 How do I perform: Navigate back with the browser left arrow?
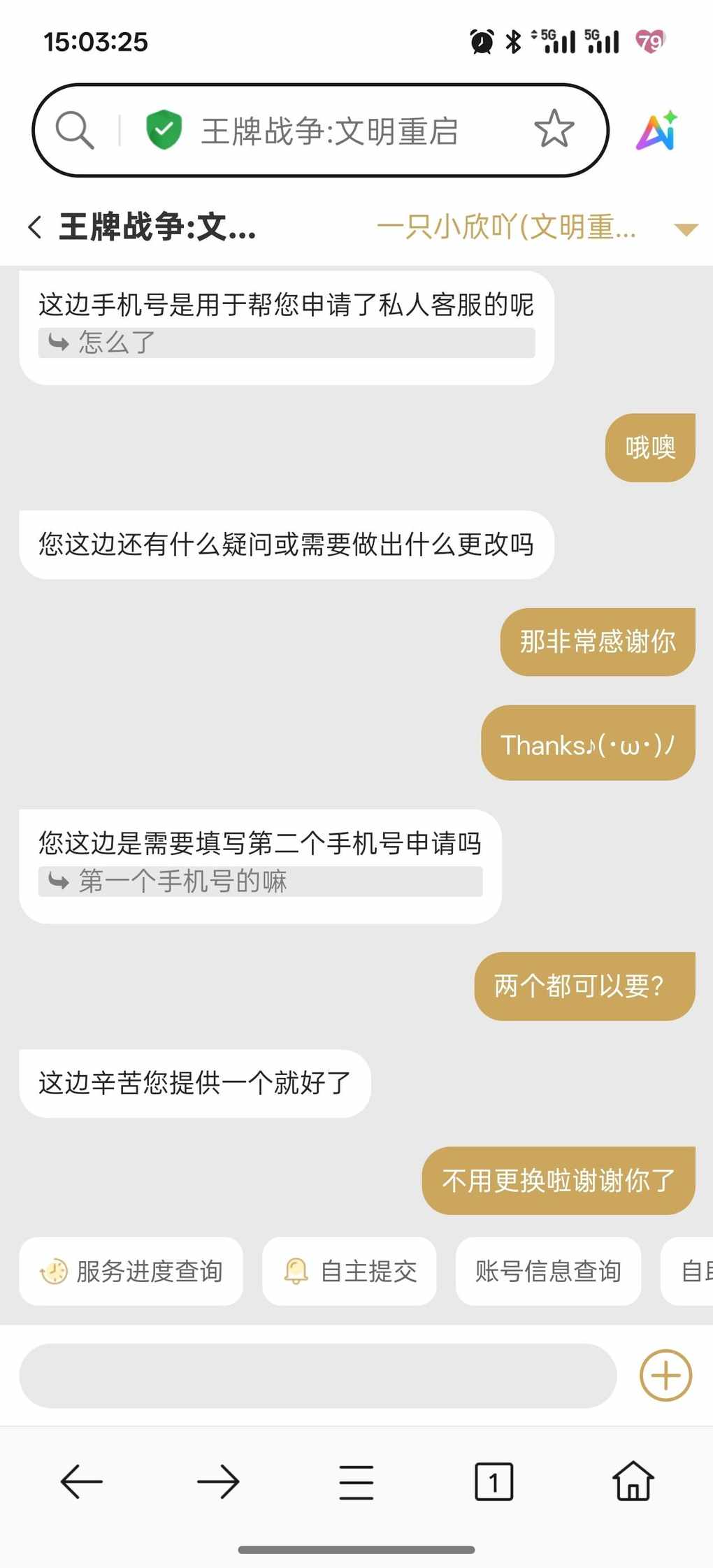coord(82,1481)
